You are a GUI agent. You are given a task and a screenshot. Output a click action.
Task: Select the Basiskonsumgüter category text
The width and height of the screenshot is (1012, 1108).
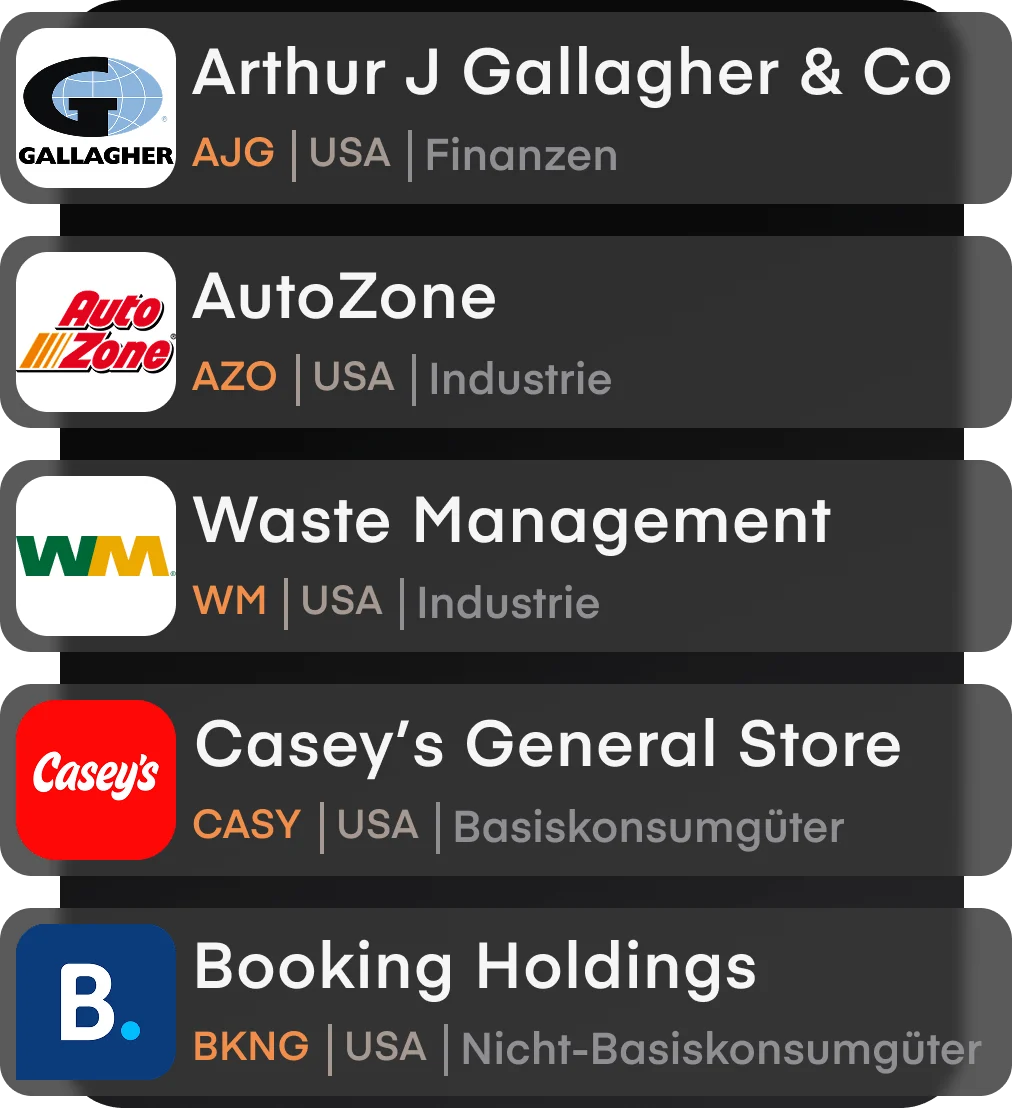pos(648,827)
